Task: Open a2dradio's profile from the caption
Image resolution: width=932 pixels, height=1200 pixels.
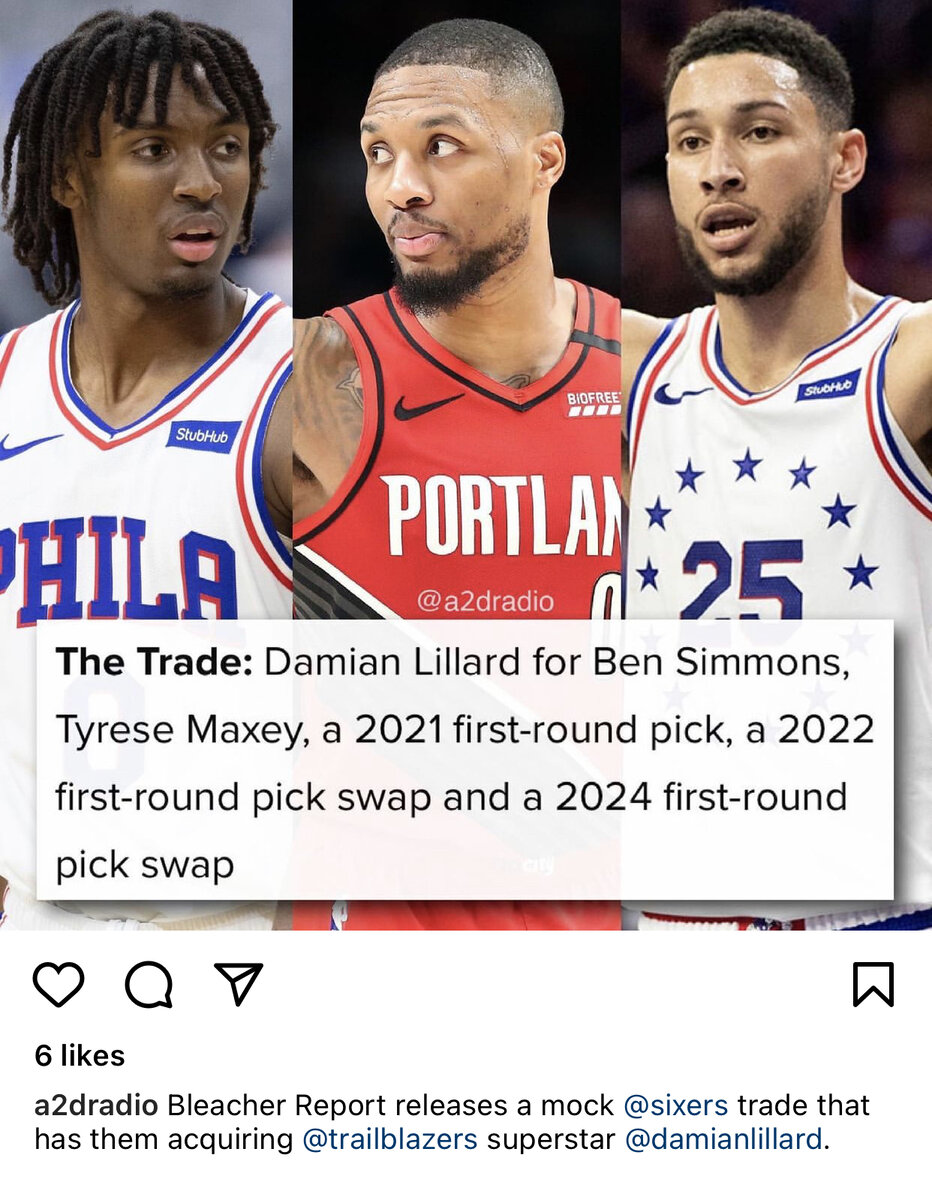Action: click(x=96, y=1105)
